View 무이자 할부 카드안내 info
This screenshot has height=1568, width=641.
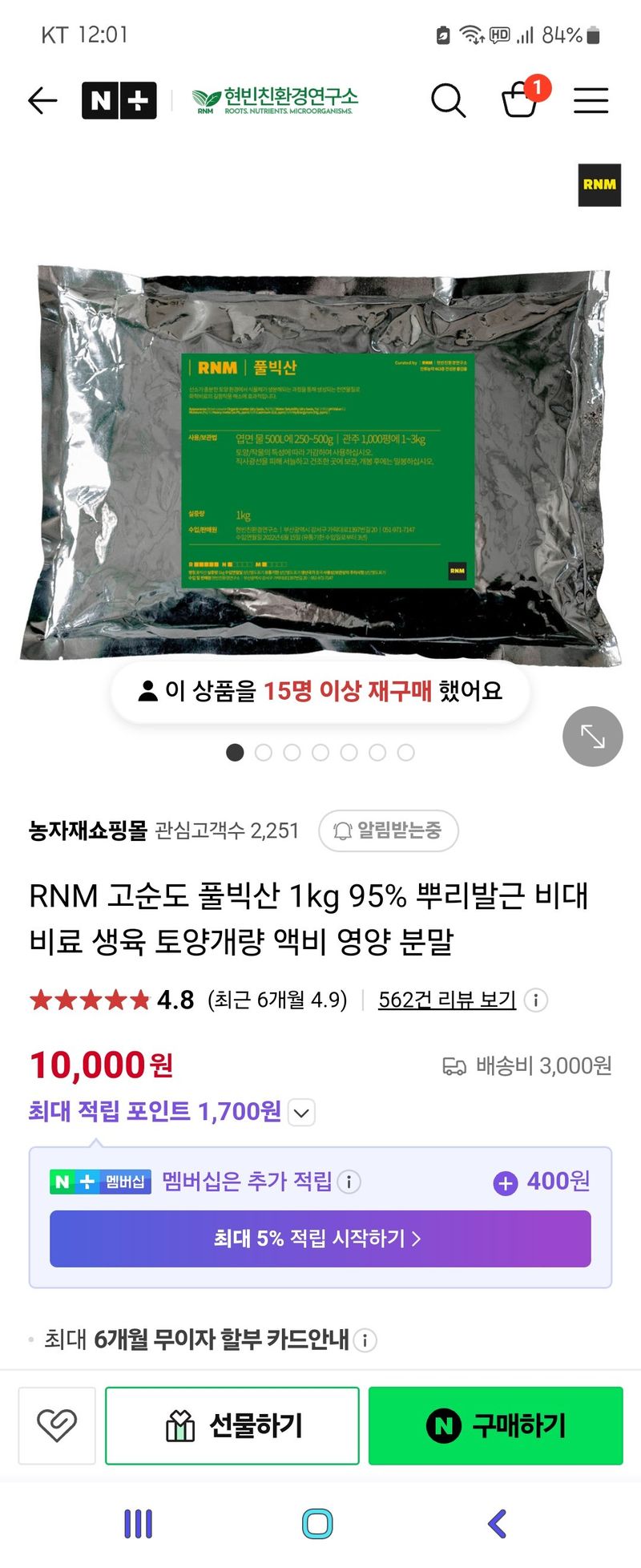pyautogui.click(x=365, y=1340)
